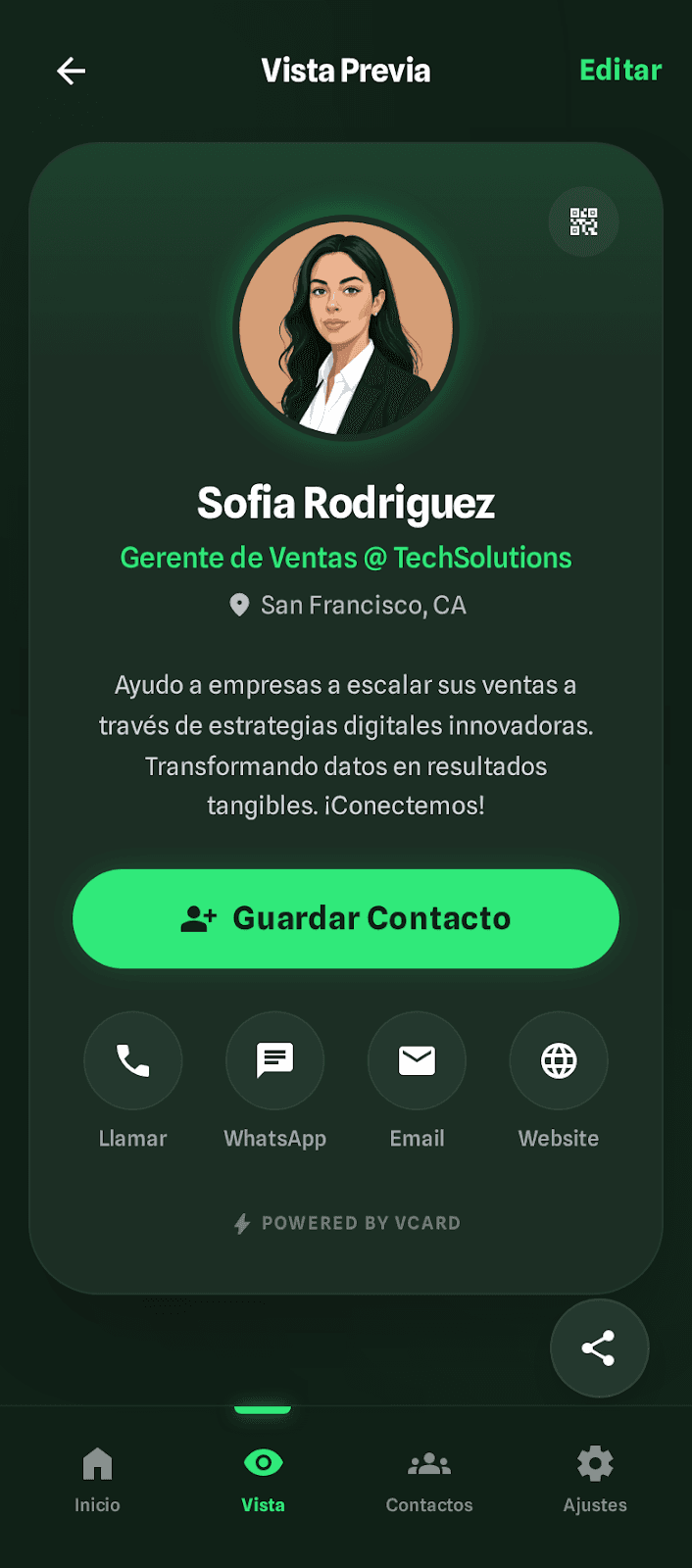Open the QR code button

pyautogui.click(x=584, y=221)
